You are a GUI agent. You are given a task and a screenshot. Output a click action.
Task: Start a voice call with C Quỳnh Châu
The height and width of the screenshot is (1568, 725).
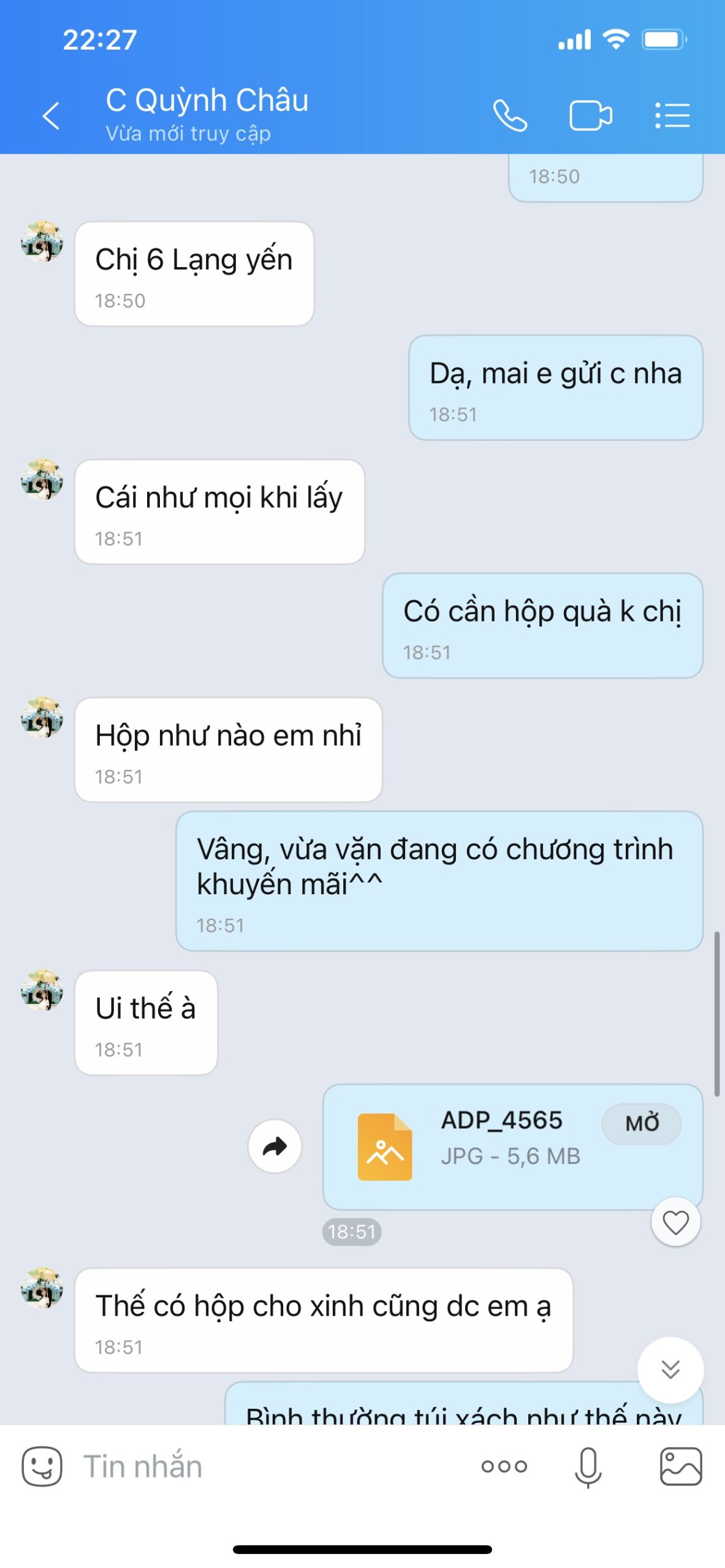tap(510, 115)
